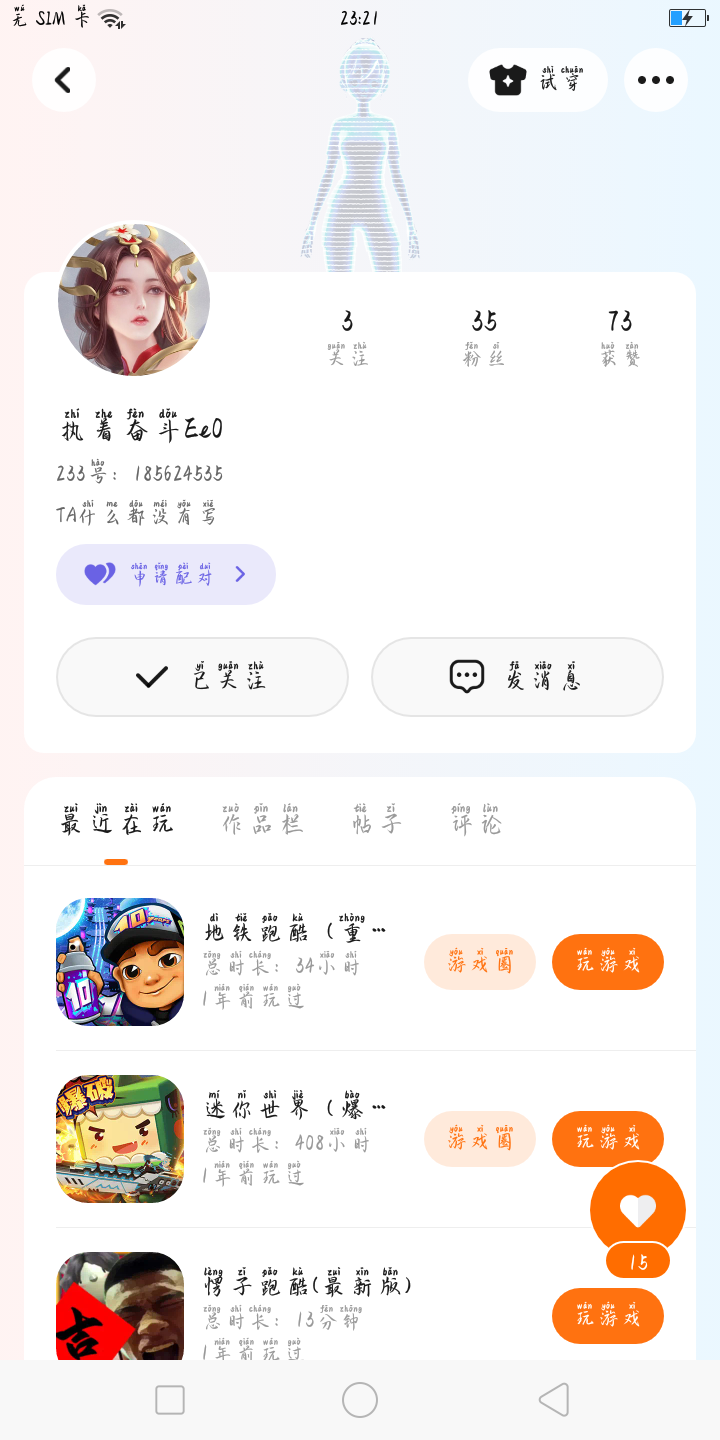Tap 申请配对 to request pairing
Image resolution: width=720 pixels, height=1440 pixels.
(166, 575)
